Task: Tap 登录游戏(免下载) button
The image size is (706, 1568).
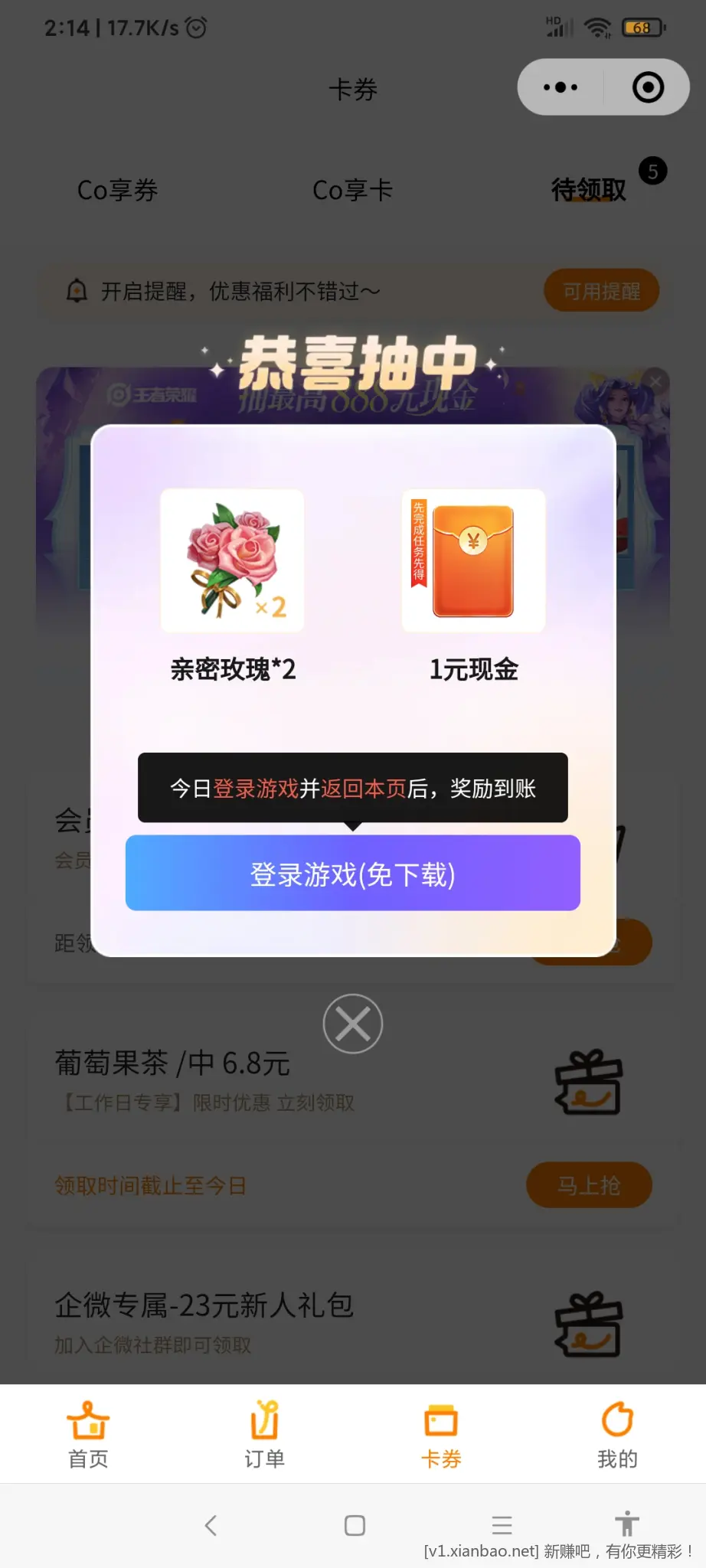Action: point(352,873)
